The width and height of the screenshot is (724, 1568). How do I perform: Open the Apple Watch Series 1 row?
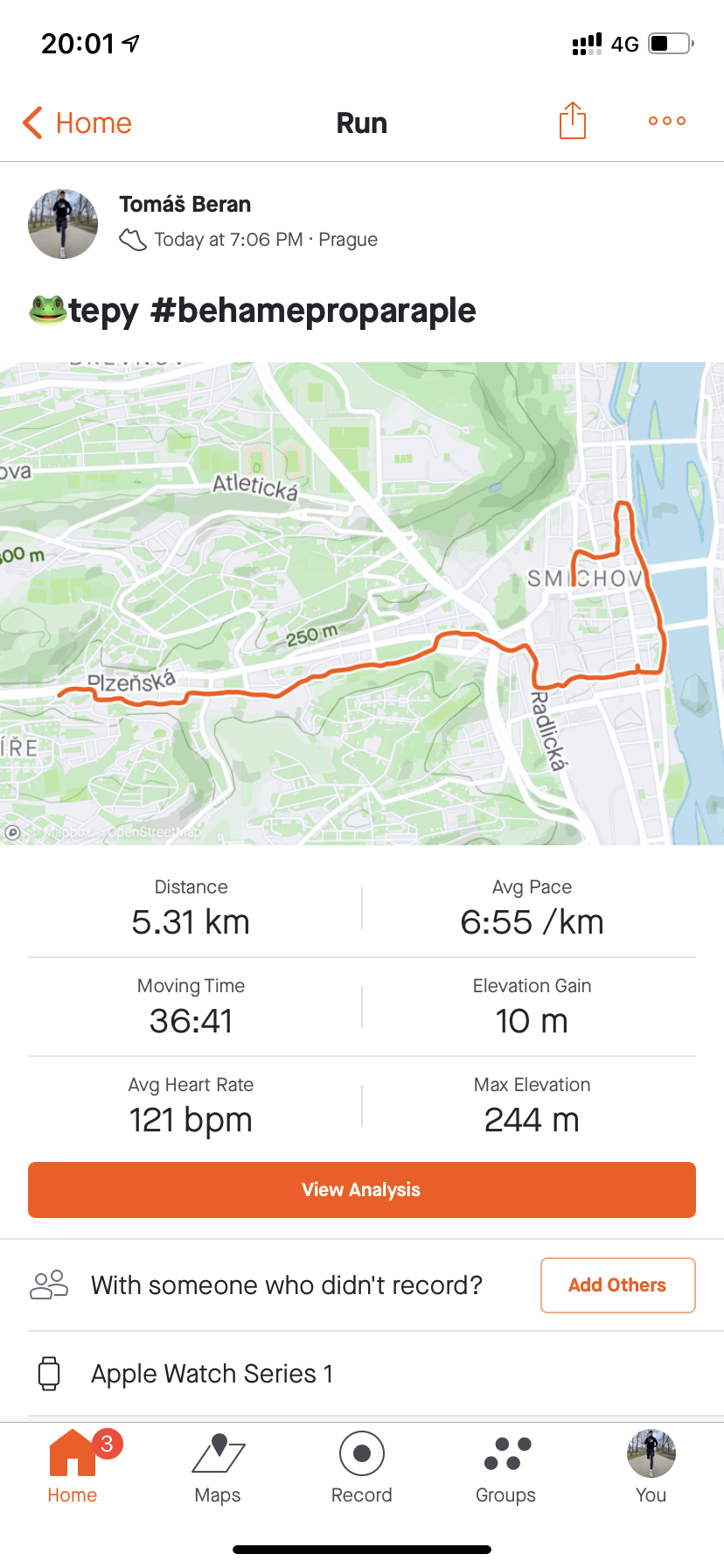point(362,1374)
